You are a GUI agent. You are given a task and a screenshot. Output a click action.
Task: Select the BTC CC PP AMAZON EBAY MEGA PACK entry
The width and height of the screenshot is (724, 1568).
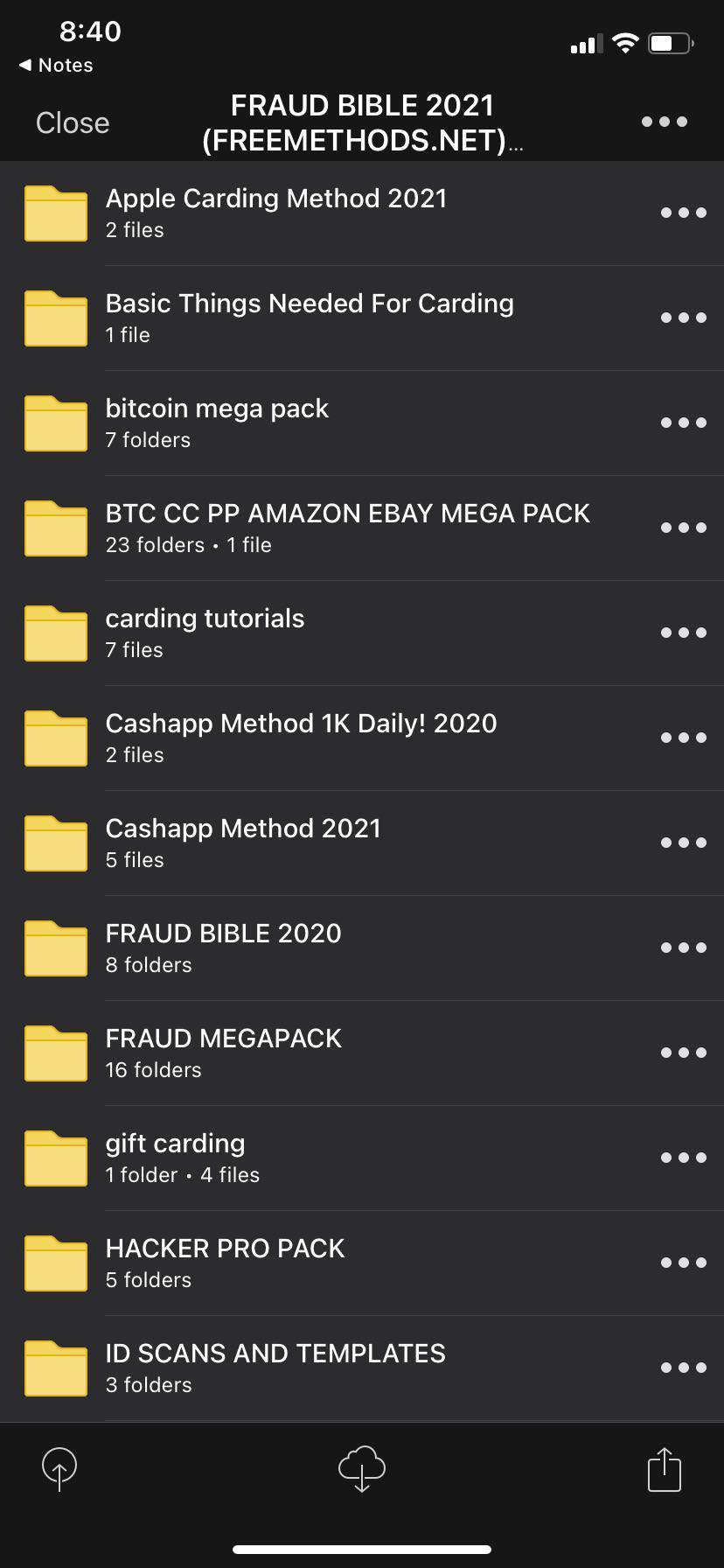click(350, 527)
